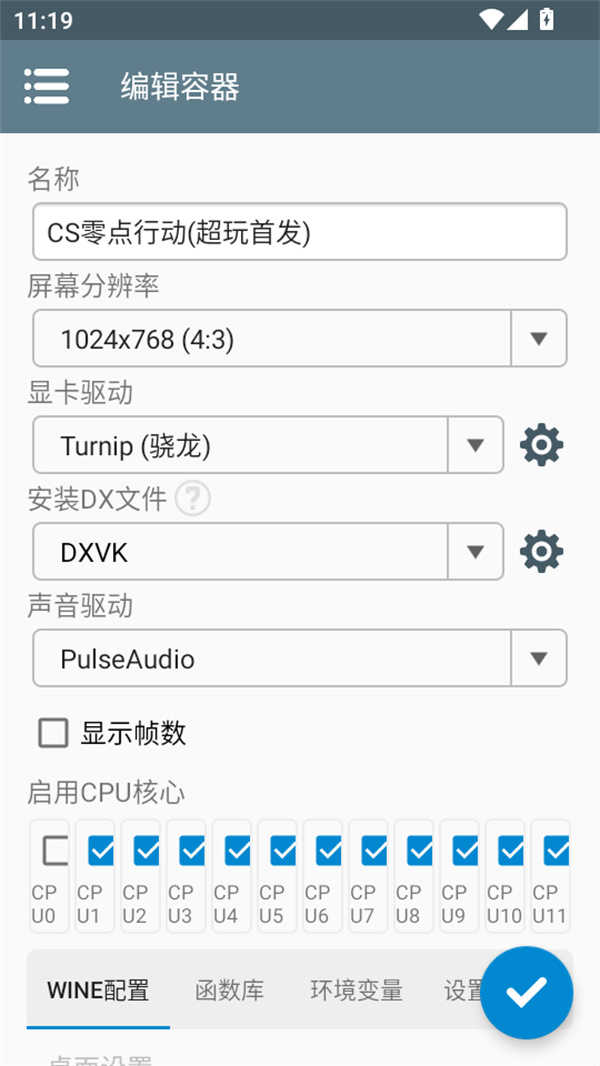Open the drawer menu button
Image resolution: width=600 pixels, height=1066 pixels.
pyautogui.click(x=47, y=86)
